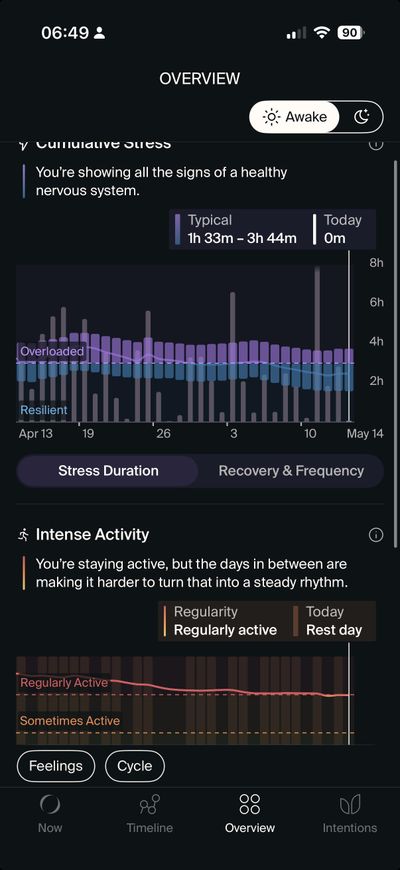The image size is (400, 870).
Task: Select the Stress Duration tab
Action: [x=108, y=471]
